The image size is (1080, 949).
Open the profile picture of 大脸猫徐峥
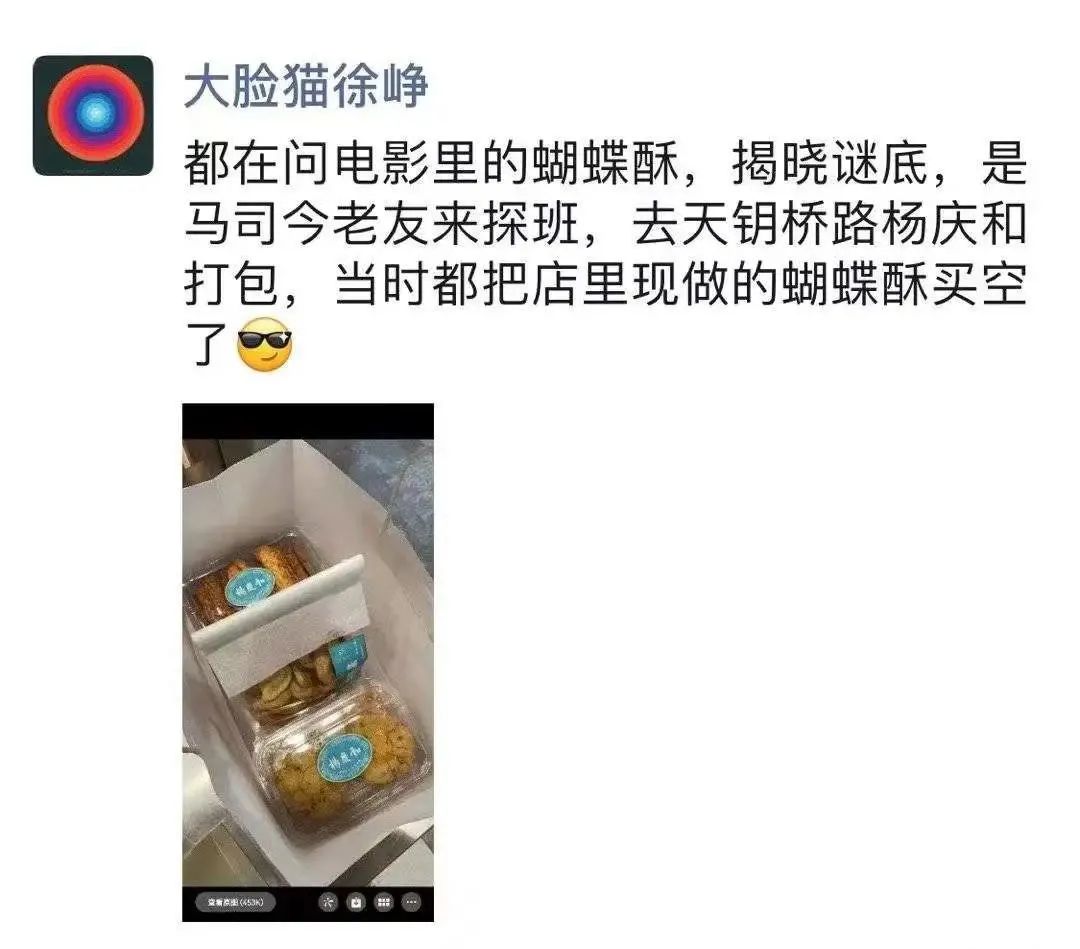point(92,115)
